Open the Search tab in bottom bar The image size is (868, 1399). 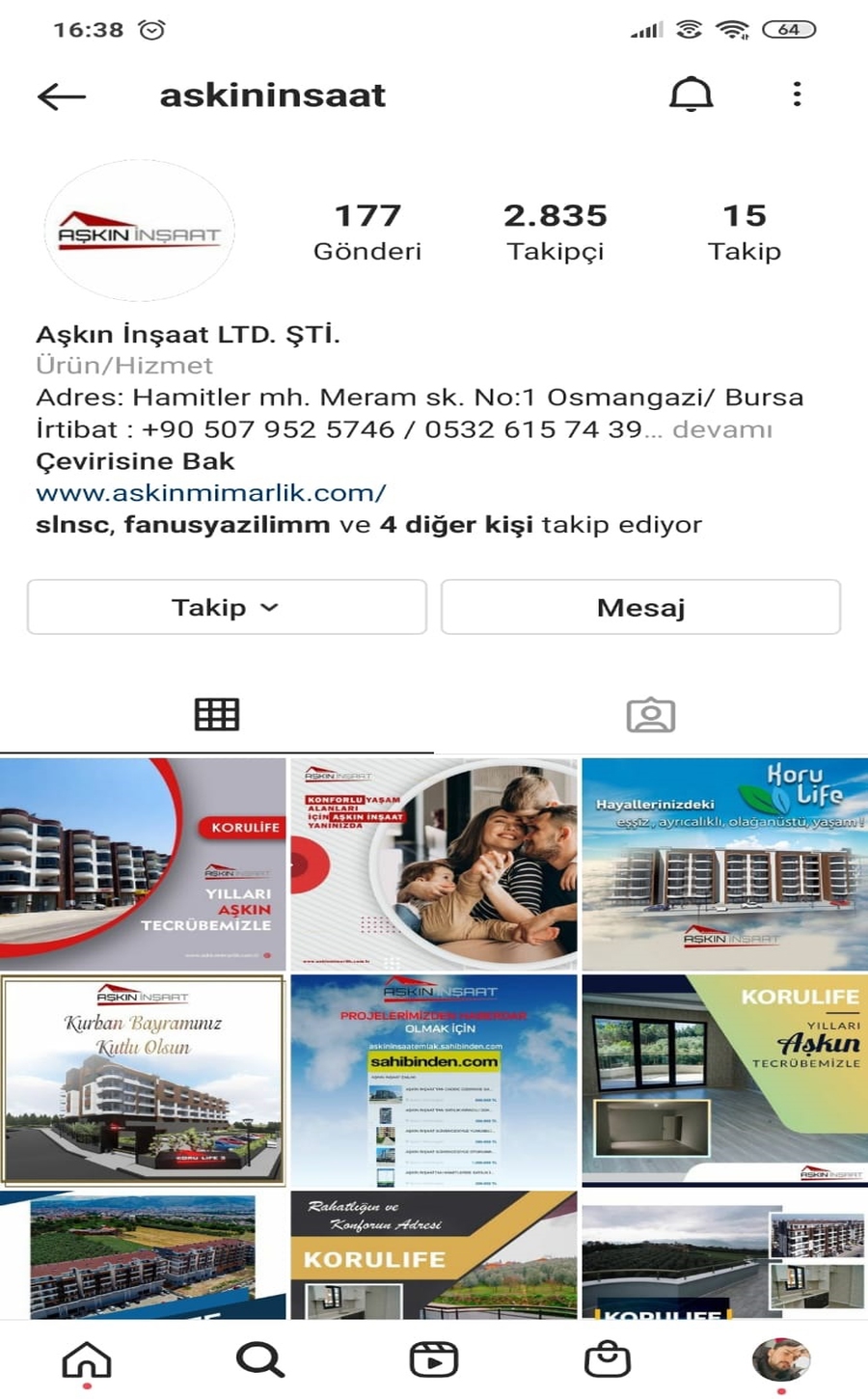pos(260,1359)
